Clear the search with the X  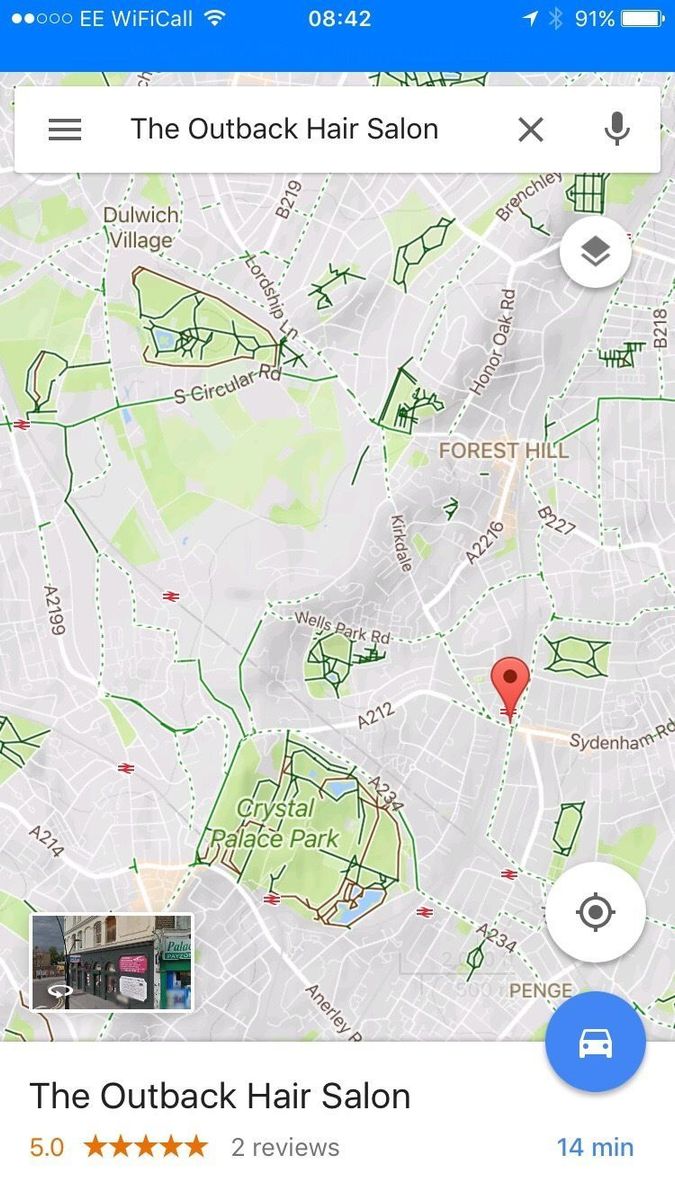pos(530,129)
